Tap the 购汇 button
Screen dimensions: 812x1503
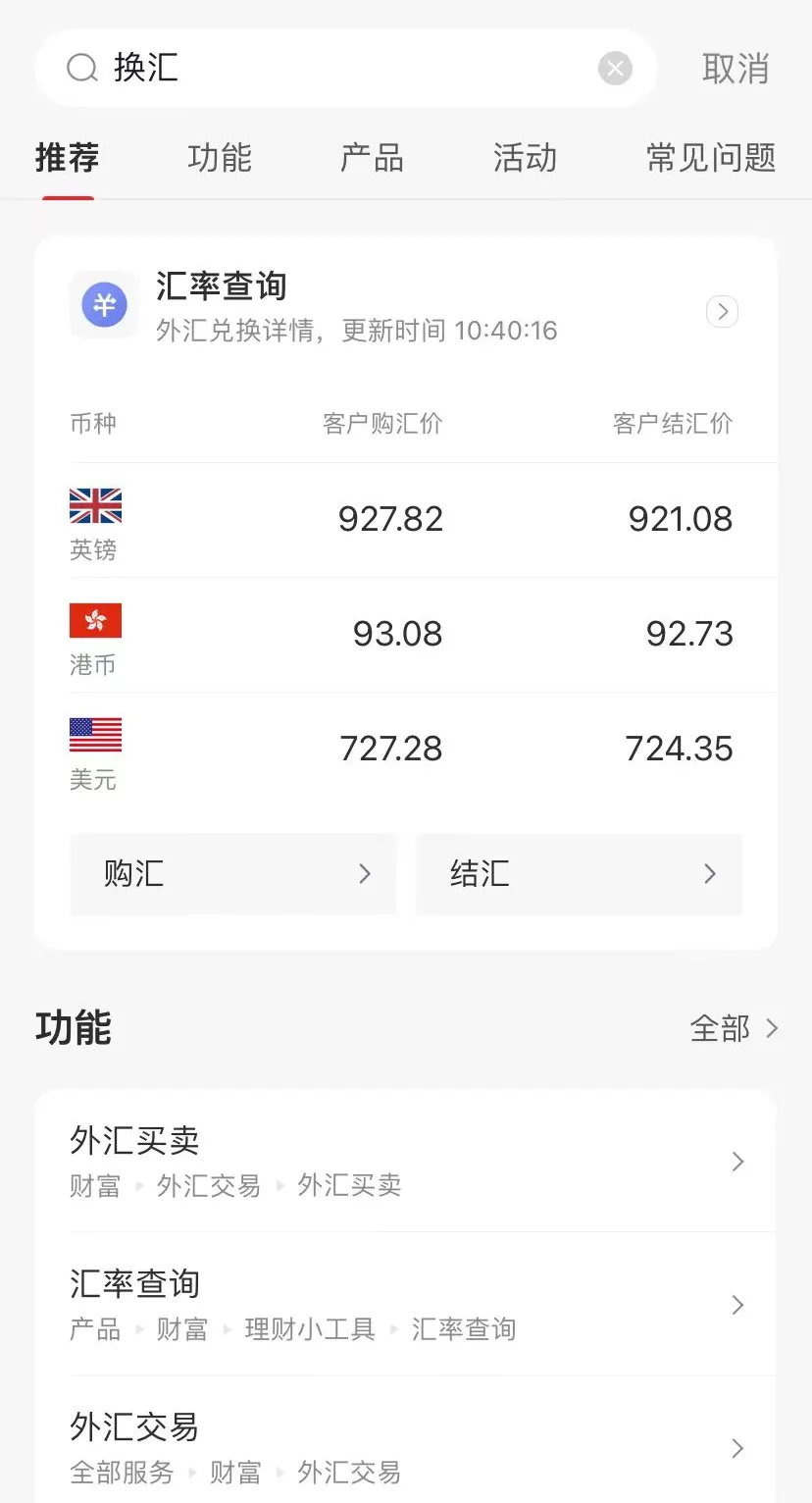pyautogui.click(x=233, y=874)
